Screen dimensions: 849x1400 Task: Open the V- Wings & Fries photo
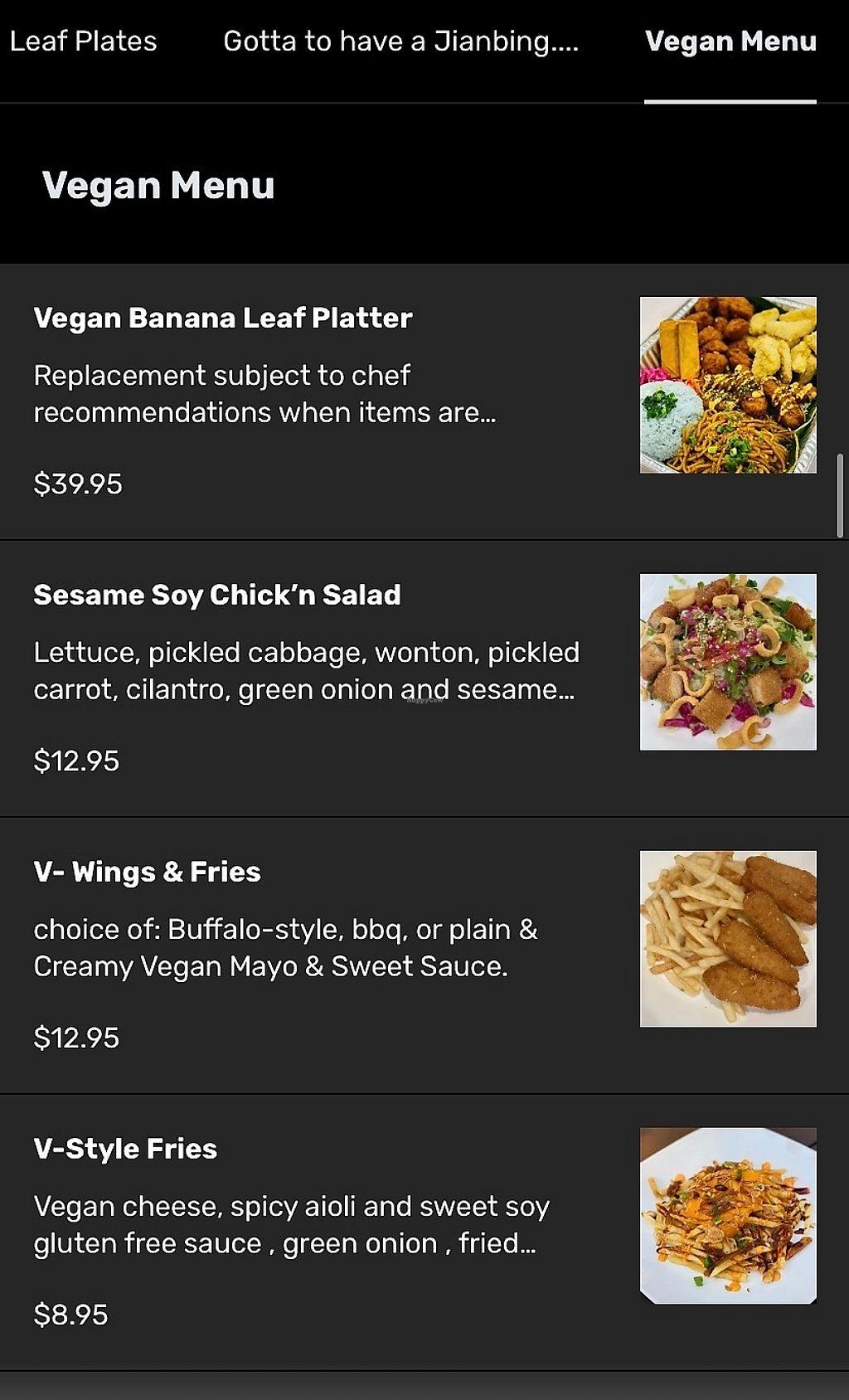click(728, 939)
